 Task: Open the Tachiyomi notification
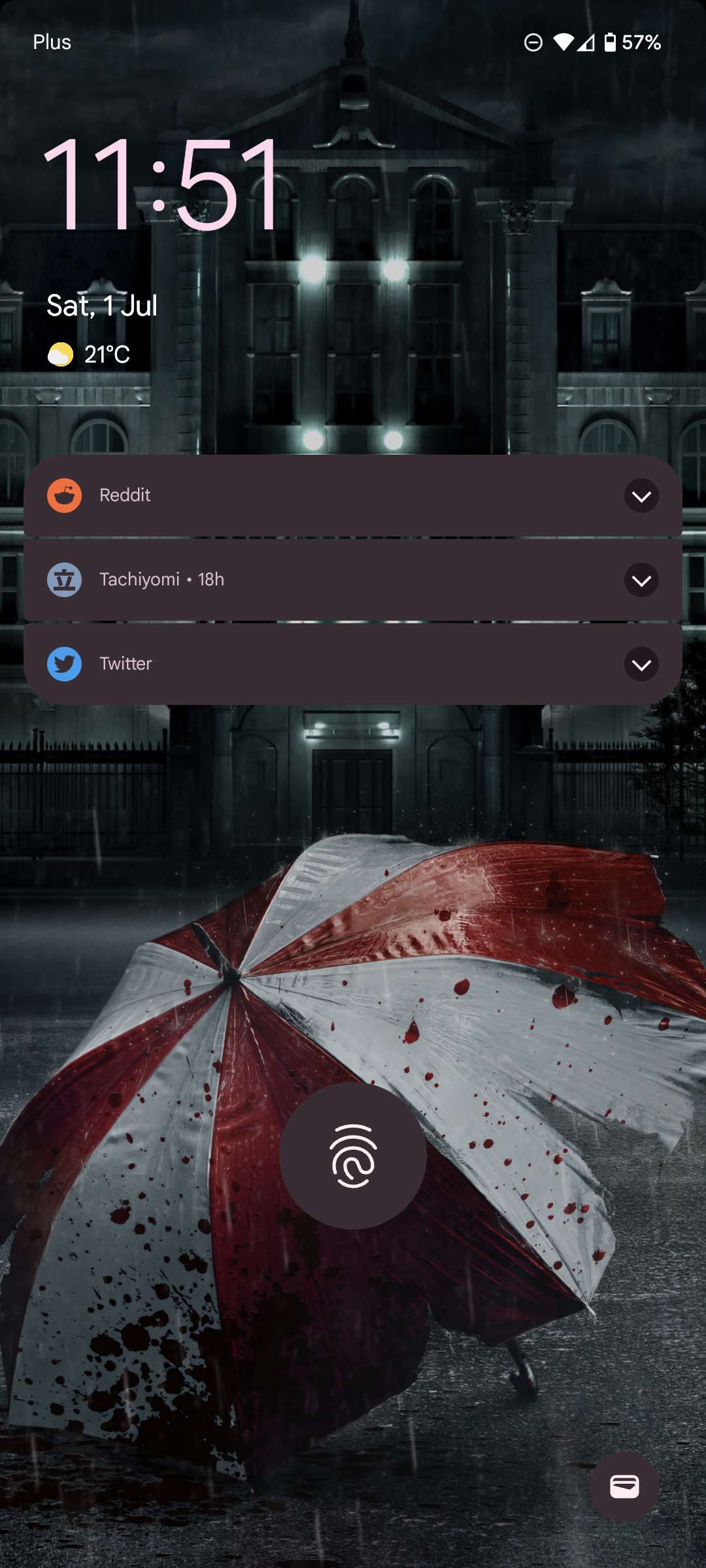327,580
